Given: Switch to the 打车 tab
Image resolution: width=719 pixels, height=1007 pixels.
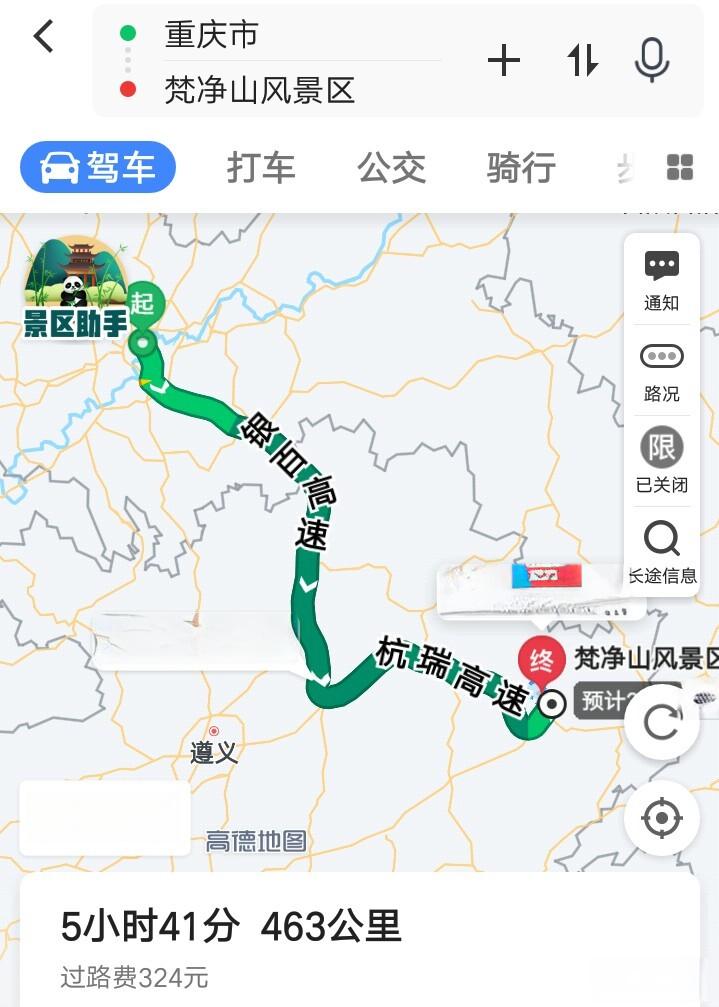Looking at the screenshot, I should [261, 168].
